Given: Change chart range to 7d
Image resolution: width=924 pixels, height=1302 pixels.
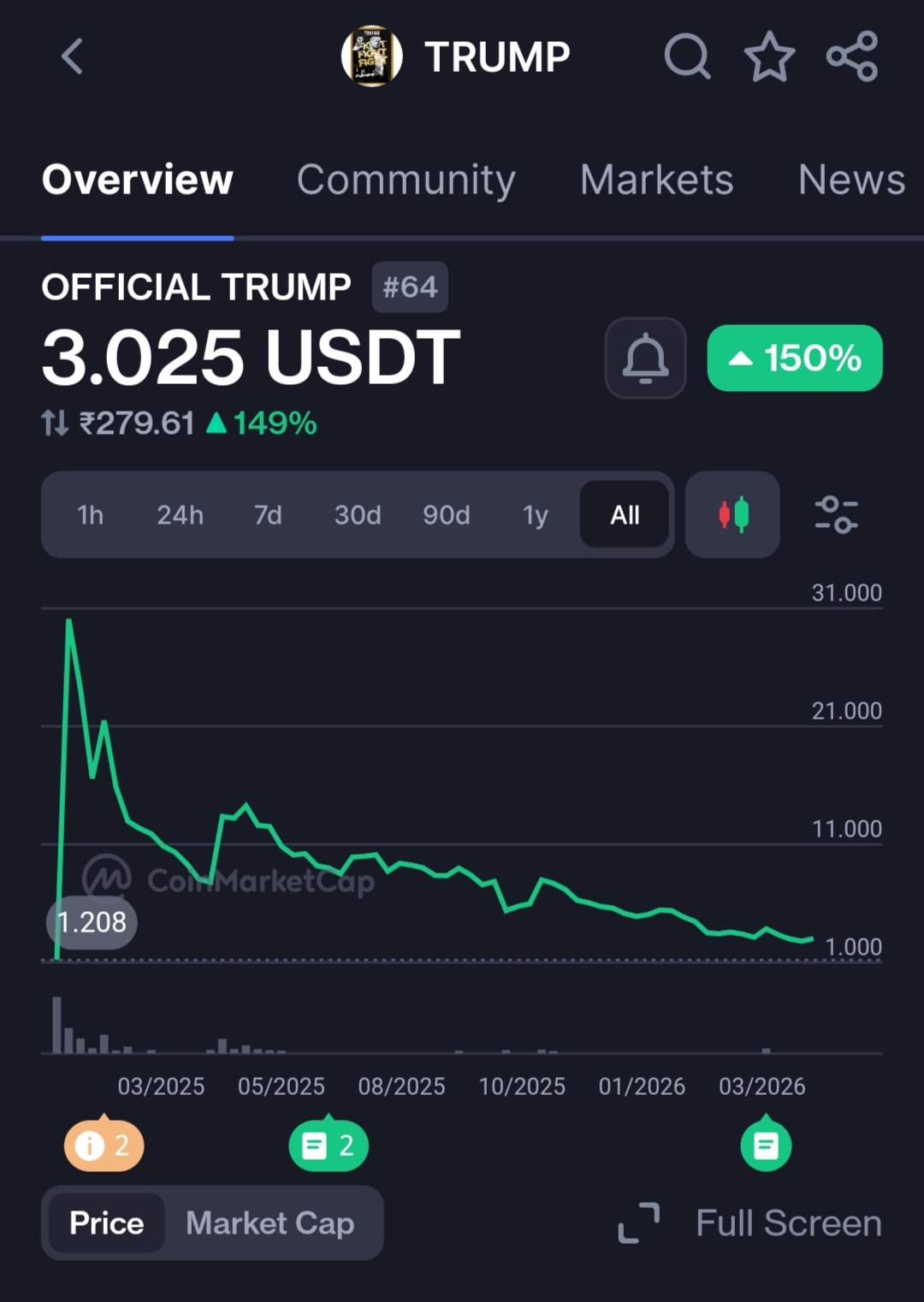Looking at the screenshot, I should (x=268, y=515).
